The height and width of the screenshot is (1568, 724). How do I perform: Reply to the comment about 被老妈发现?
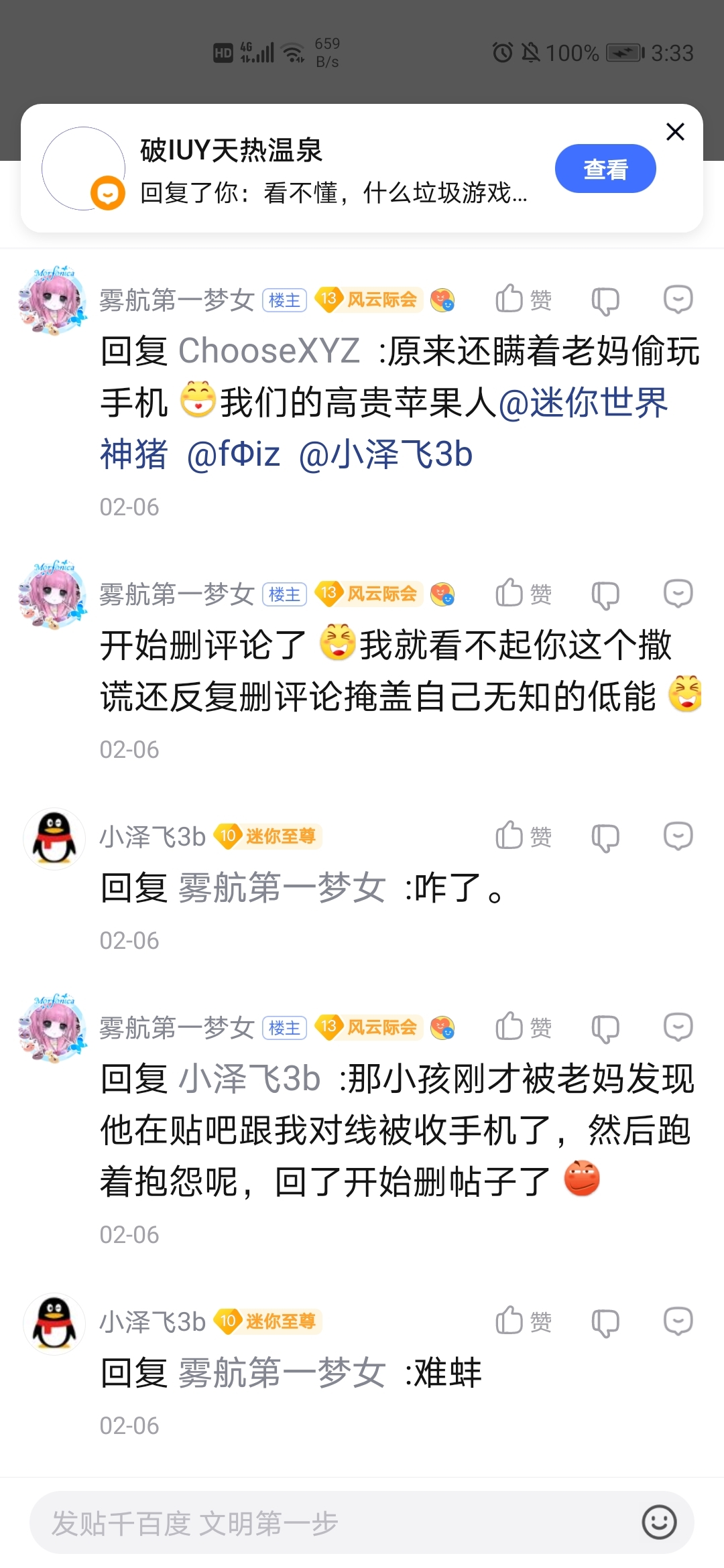678,1027
